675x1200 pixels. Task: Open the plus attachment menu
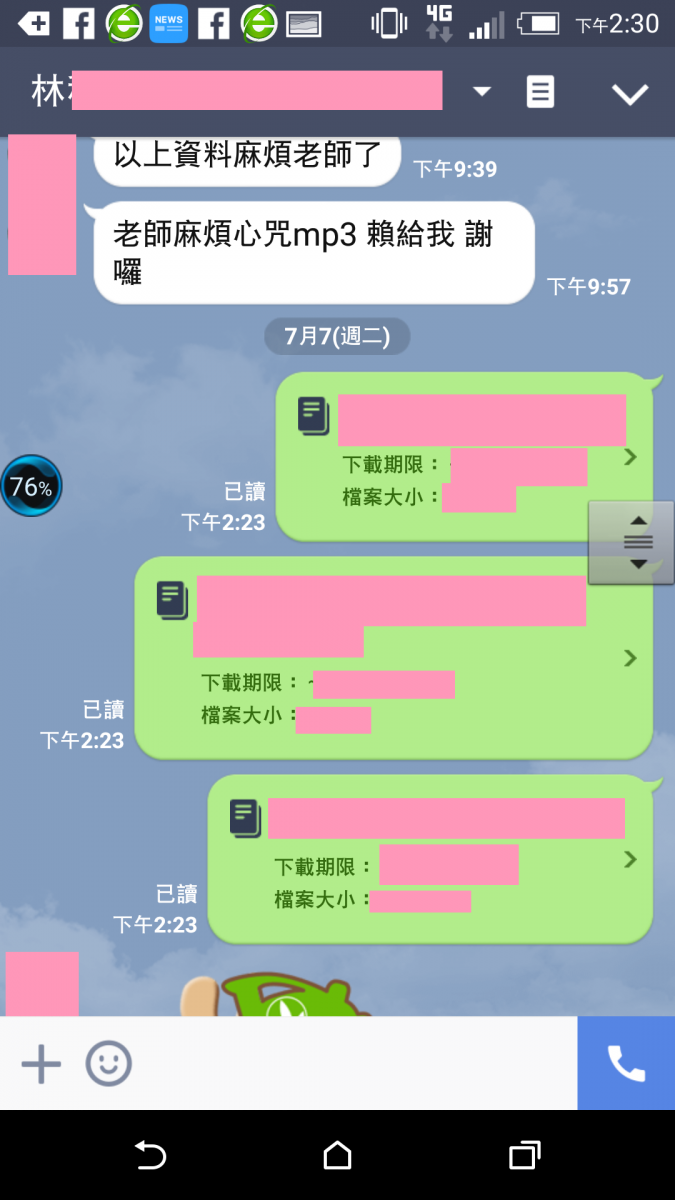coord(41,1064)
